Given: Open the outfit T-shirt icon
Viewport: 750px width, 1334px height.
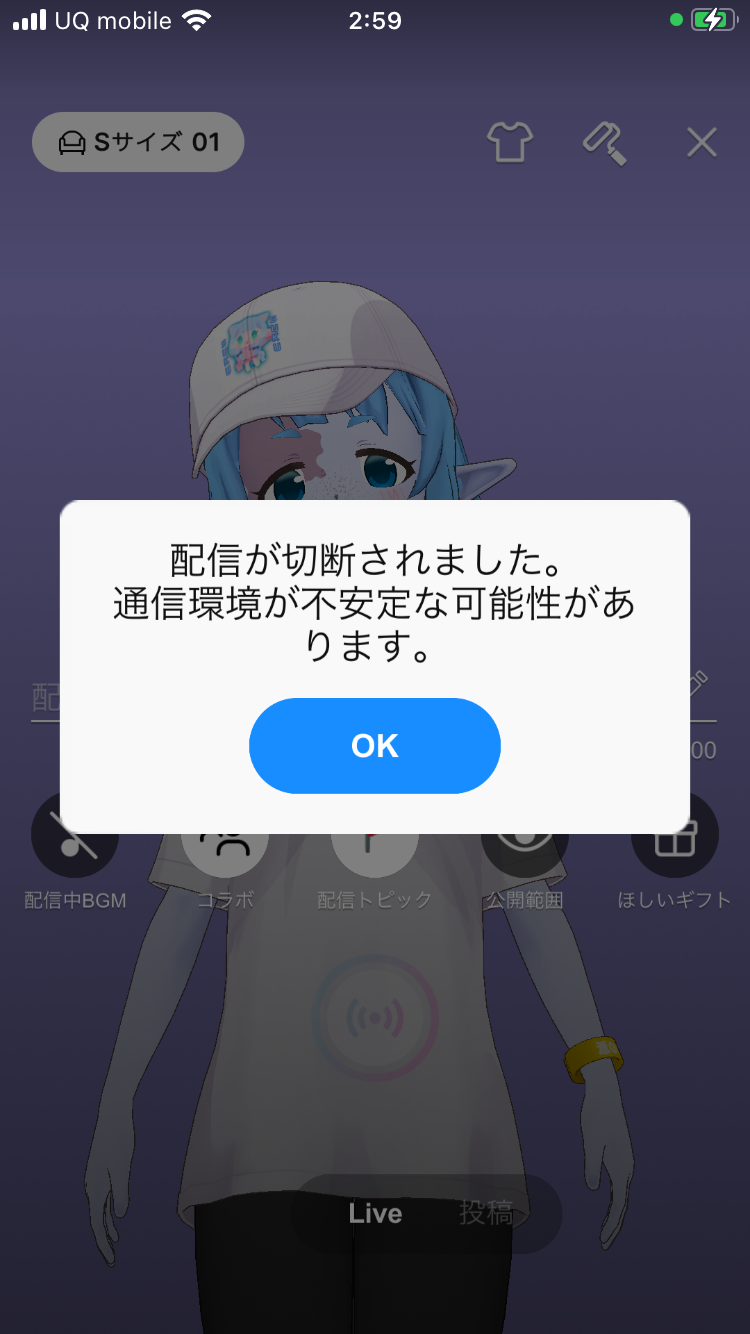Looking at the screenshot, I should coord(510,142).
